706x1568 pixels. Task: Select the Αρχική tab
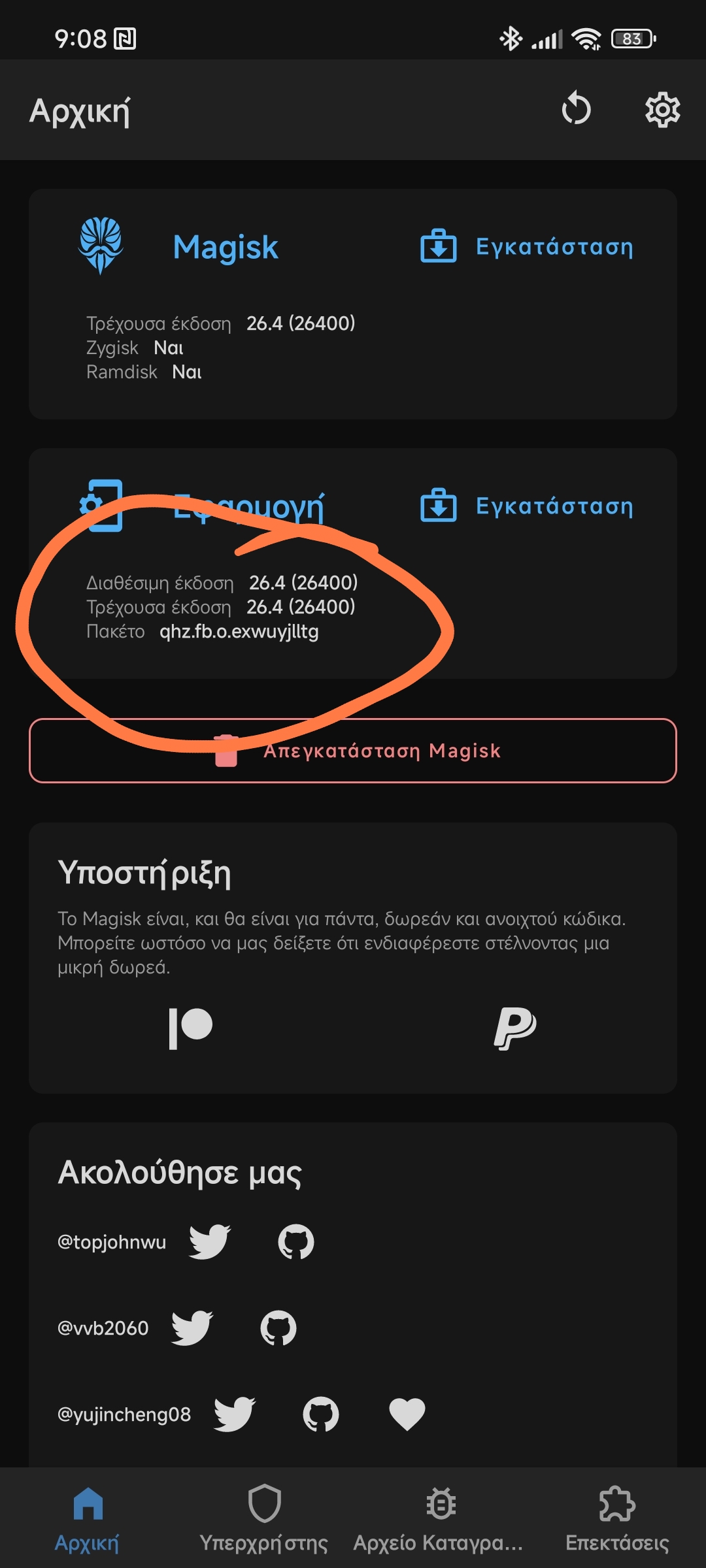(88, 1518)
